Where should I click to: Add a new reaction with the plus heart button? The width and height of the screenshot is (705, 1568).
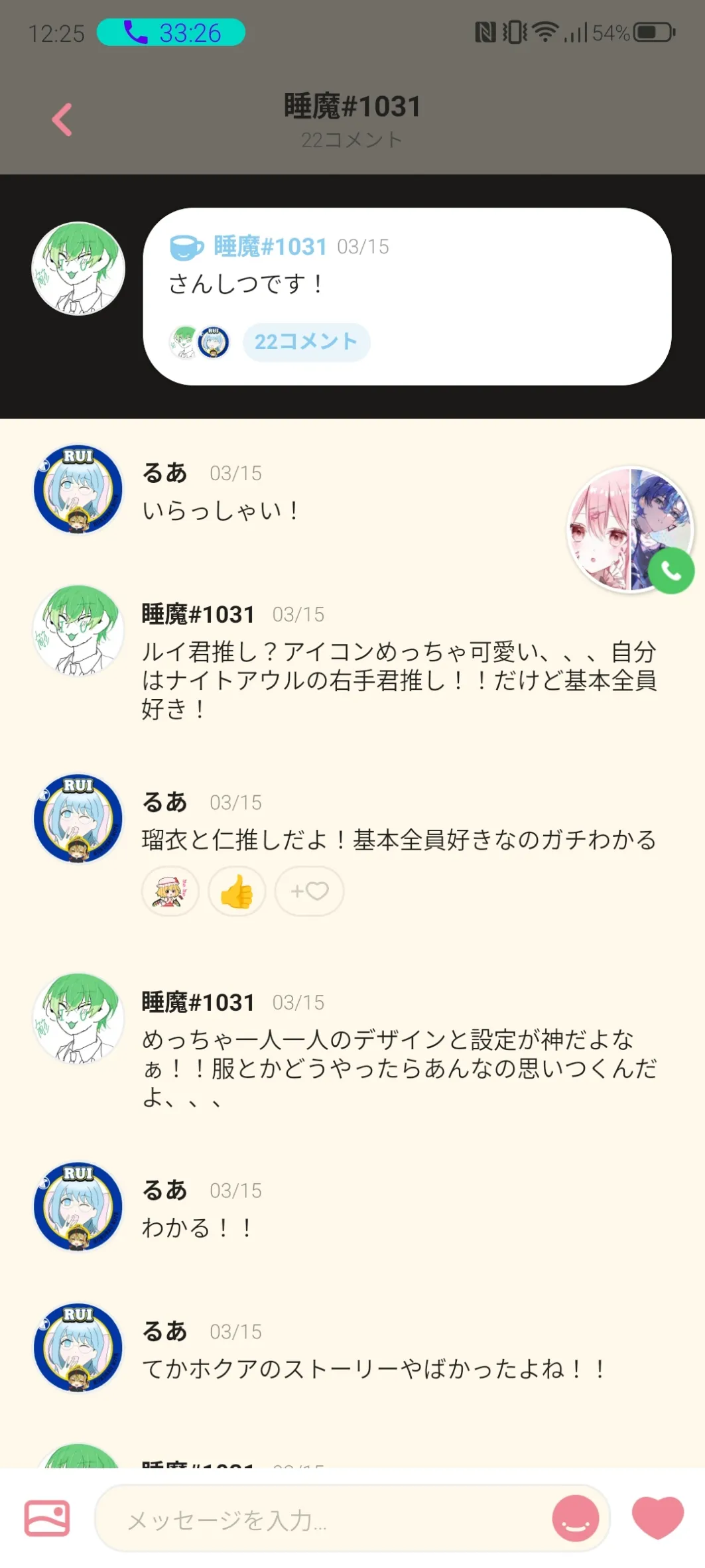[309, 891]
